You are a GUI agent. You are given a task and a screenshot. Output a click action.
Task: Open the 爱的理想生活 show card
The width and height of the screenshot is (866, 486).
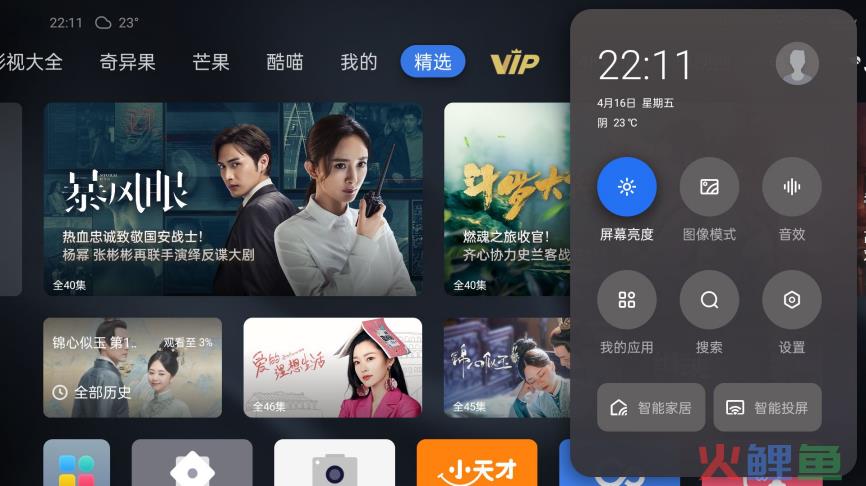pos(332,368)
